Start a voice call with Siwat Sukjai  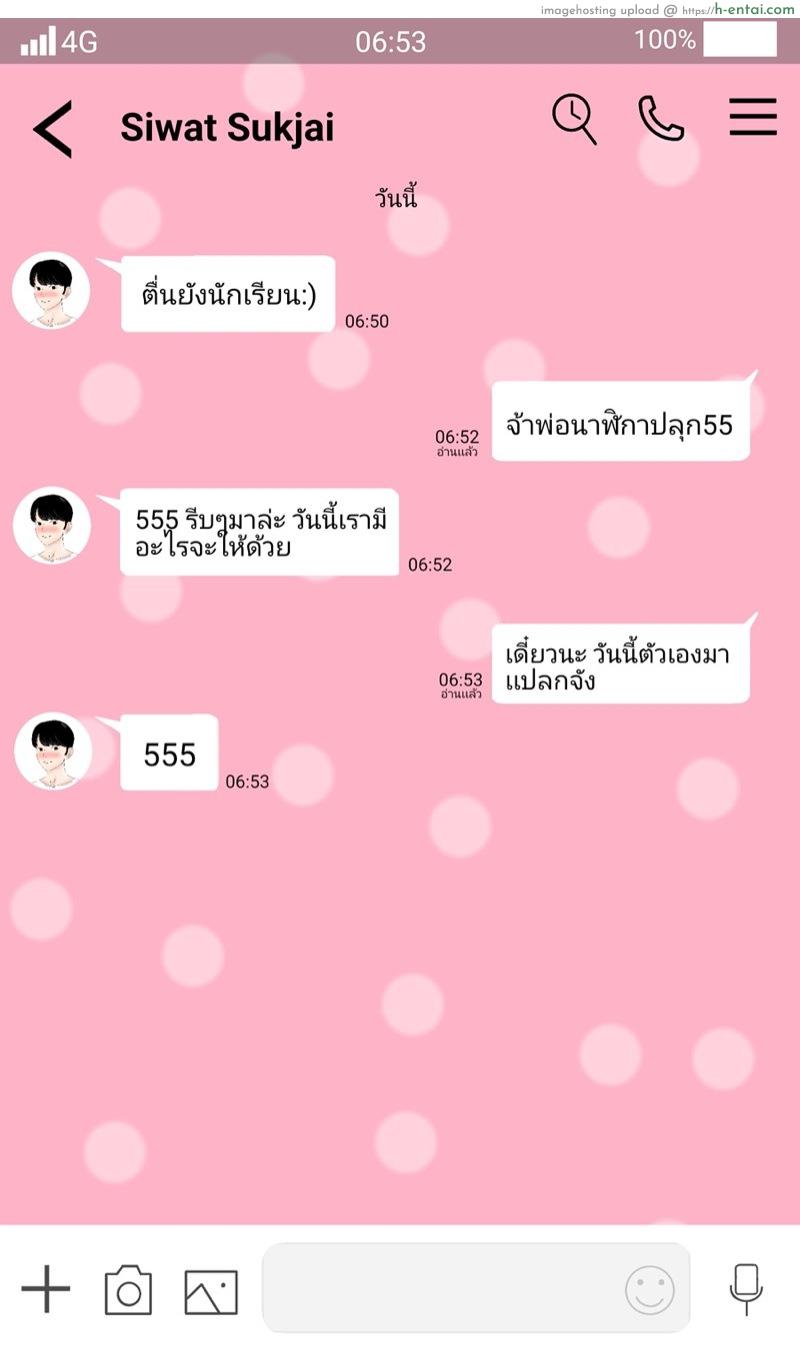[661, 117]
